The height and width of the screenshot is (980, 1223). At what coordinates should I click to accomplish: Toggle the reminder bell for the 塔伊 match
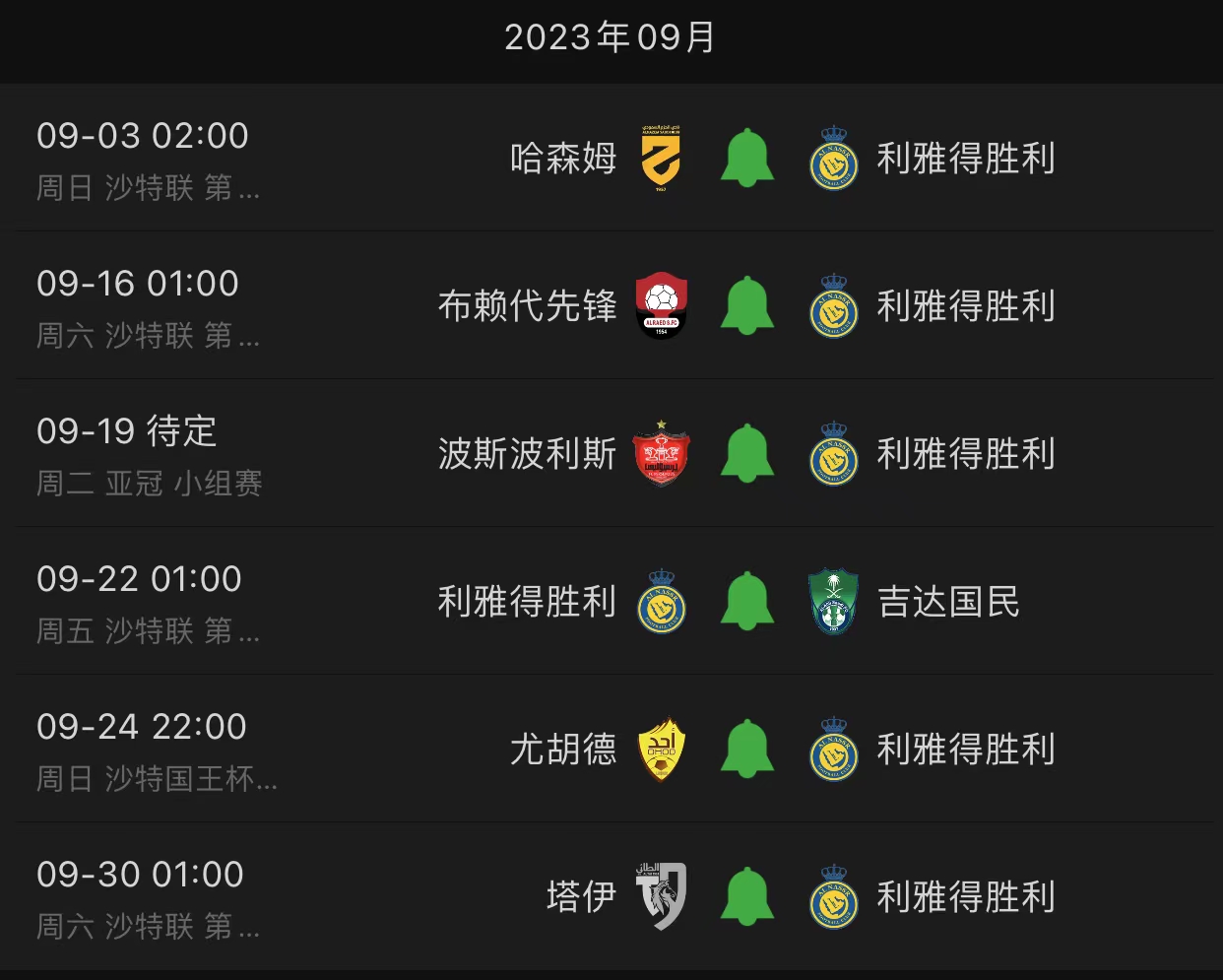(x=746, y=896)
